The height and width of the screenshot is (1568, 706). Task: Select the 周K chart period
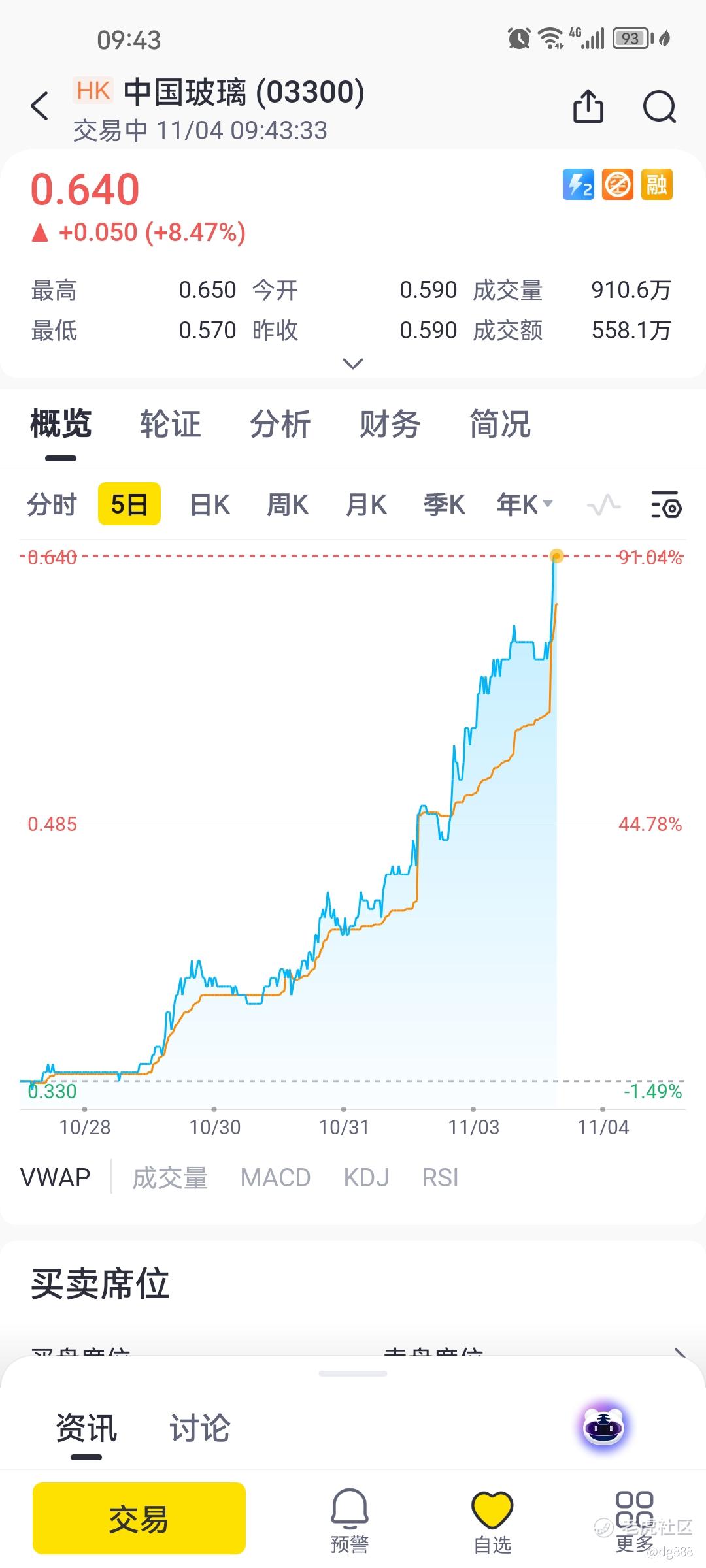coord(288,505)
